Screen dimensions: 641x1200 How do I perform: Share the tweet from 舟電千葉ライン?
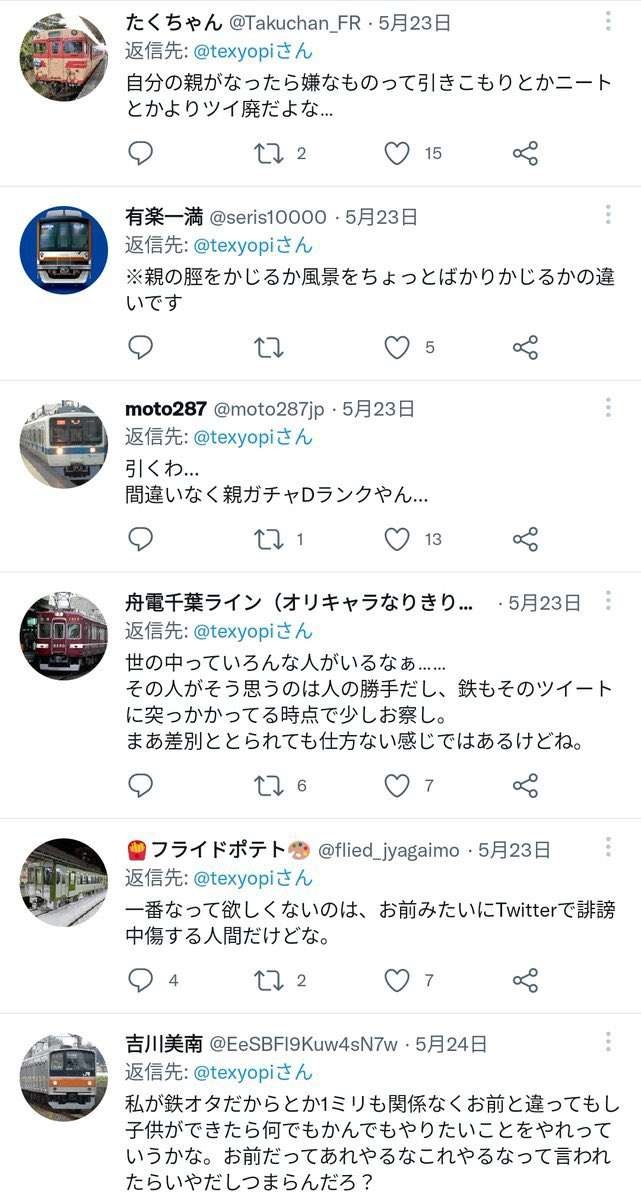click(525, 786)
